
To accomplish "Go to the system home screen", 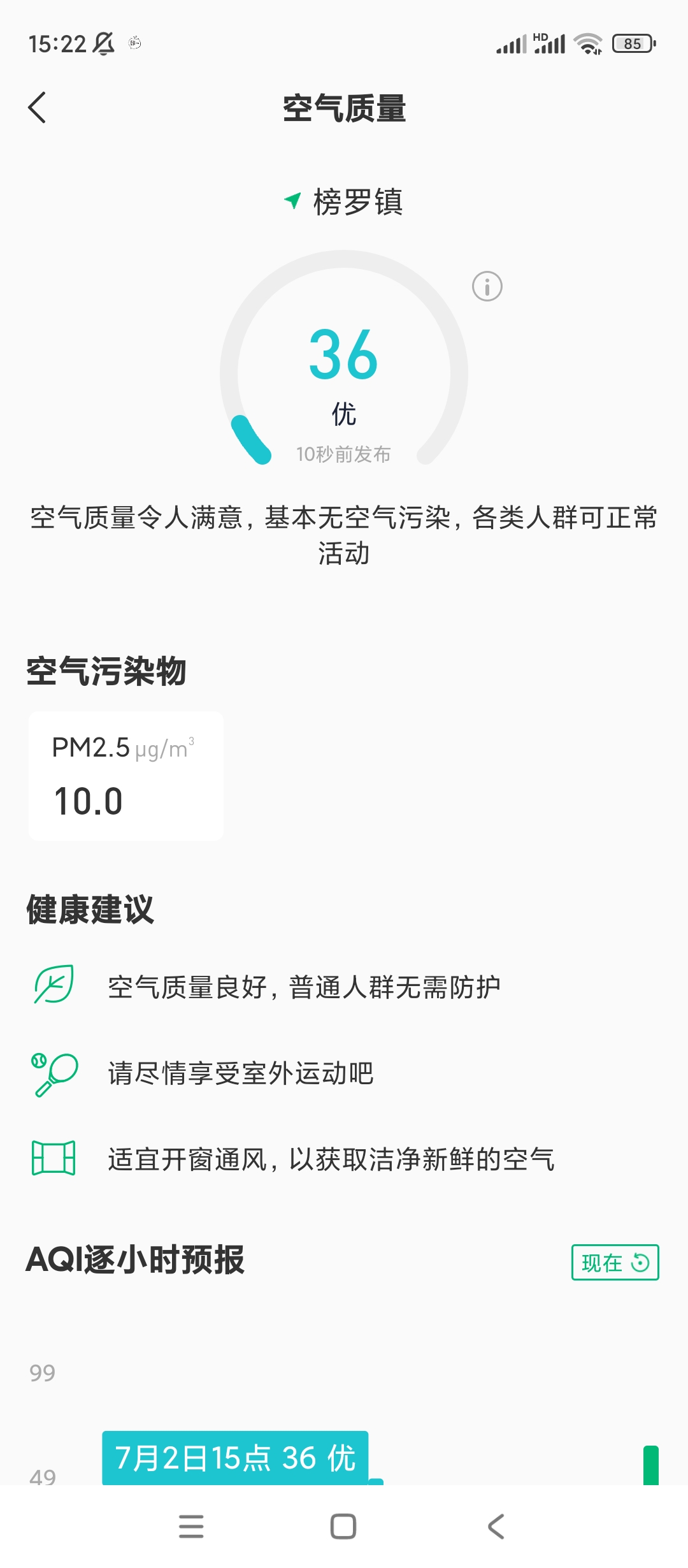I will (343, 1527).
